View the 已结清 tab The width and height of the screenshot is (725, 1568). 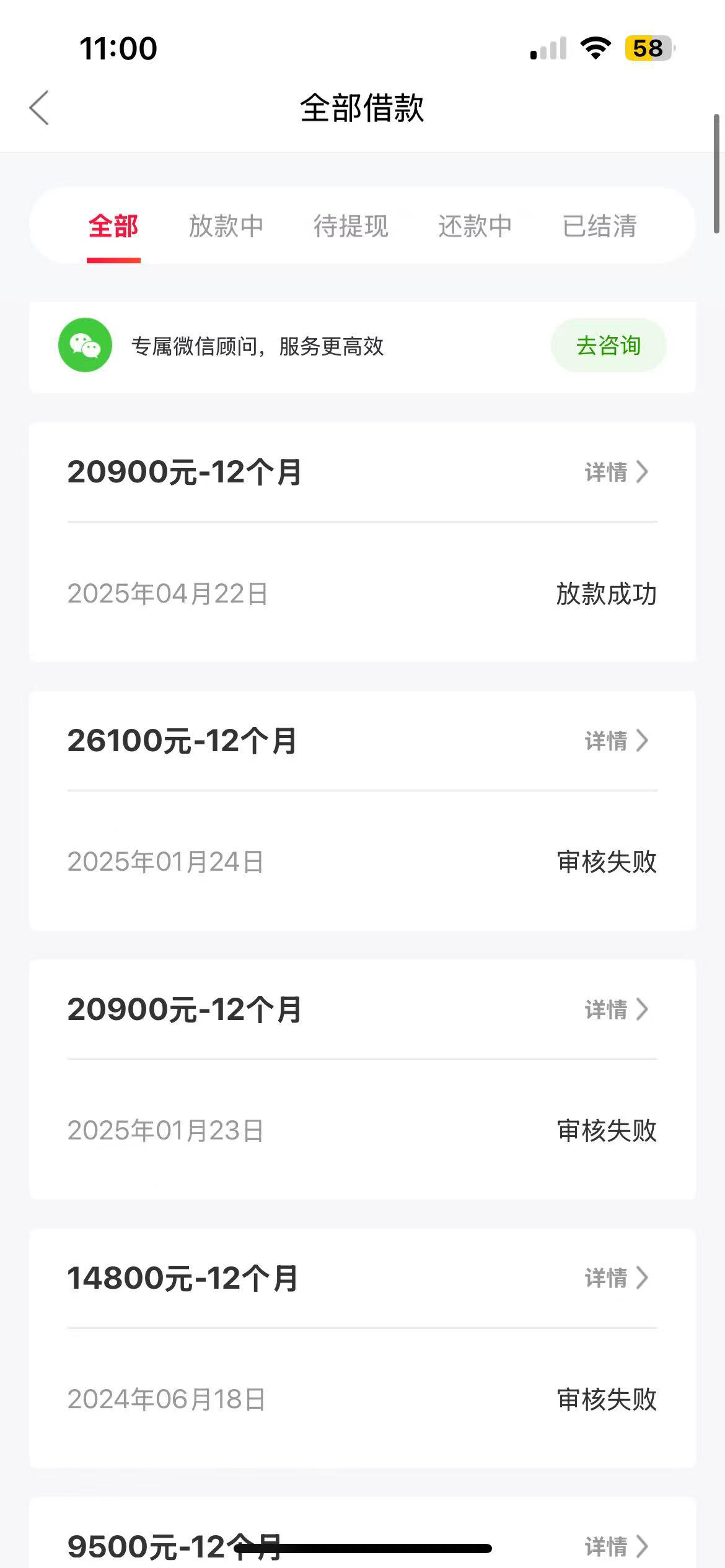pos(600,226)
